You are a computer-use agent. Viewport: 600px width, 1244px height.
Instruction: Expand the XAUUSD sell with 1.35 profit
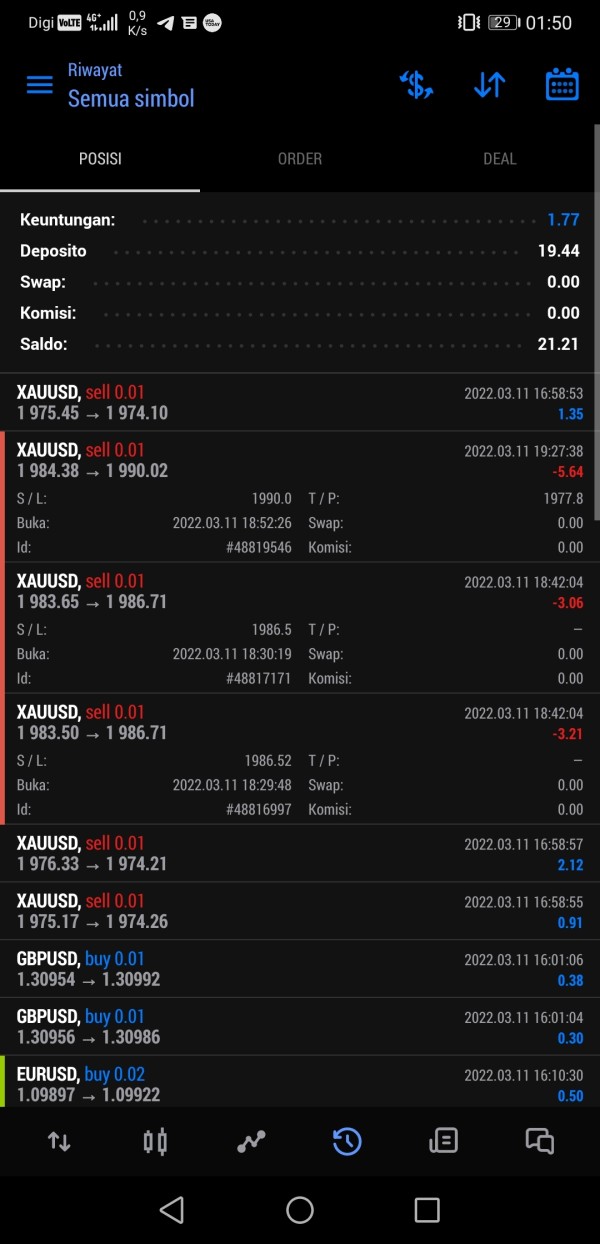point(300,403)
